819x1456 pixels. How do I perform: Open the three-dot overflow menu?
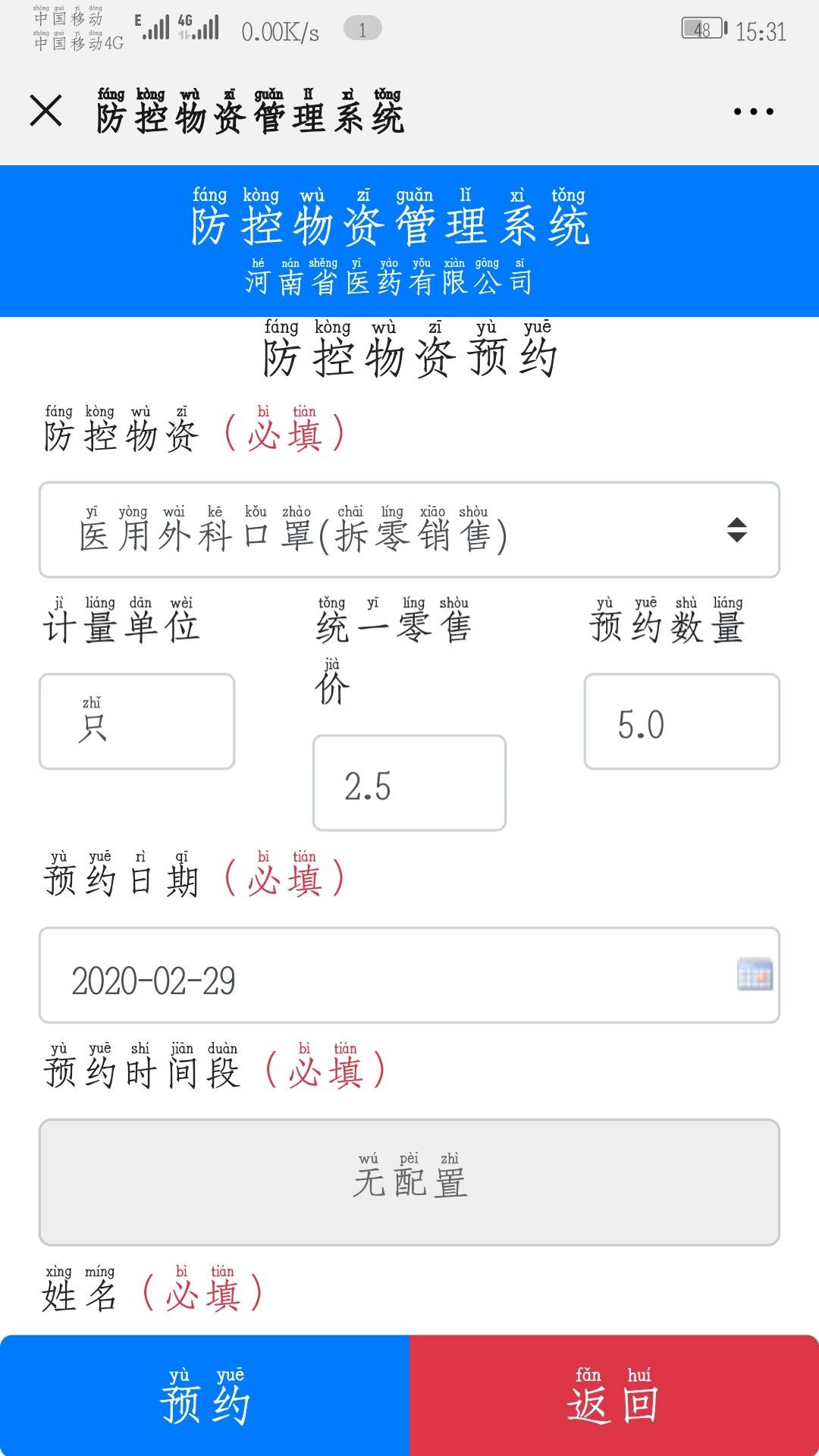[753, 111]
